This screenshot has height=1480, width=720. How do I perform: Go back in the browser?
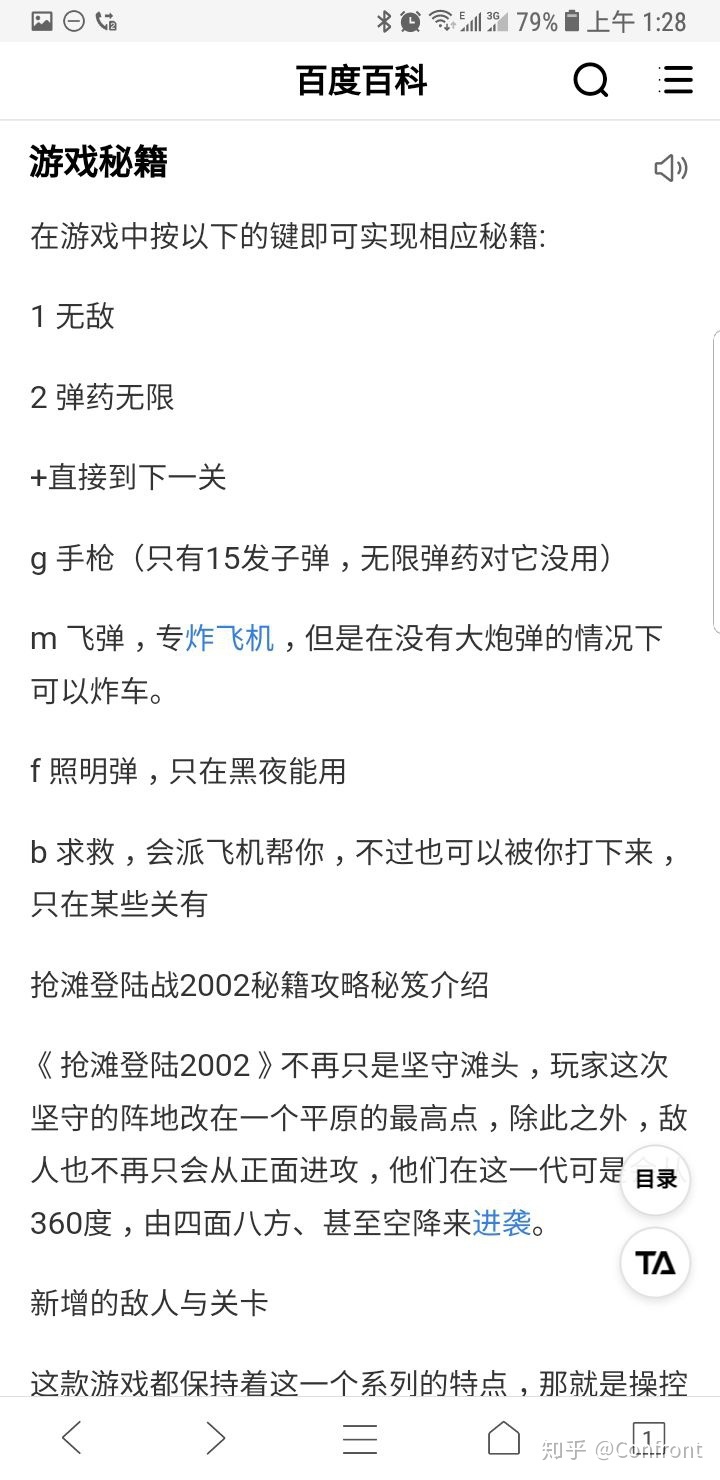pos(72,1438)
